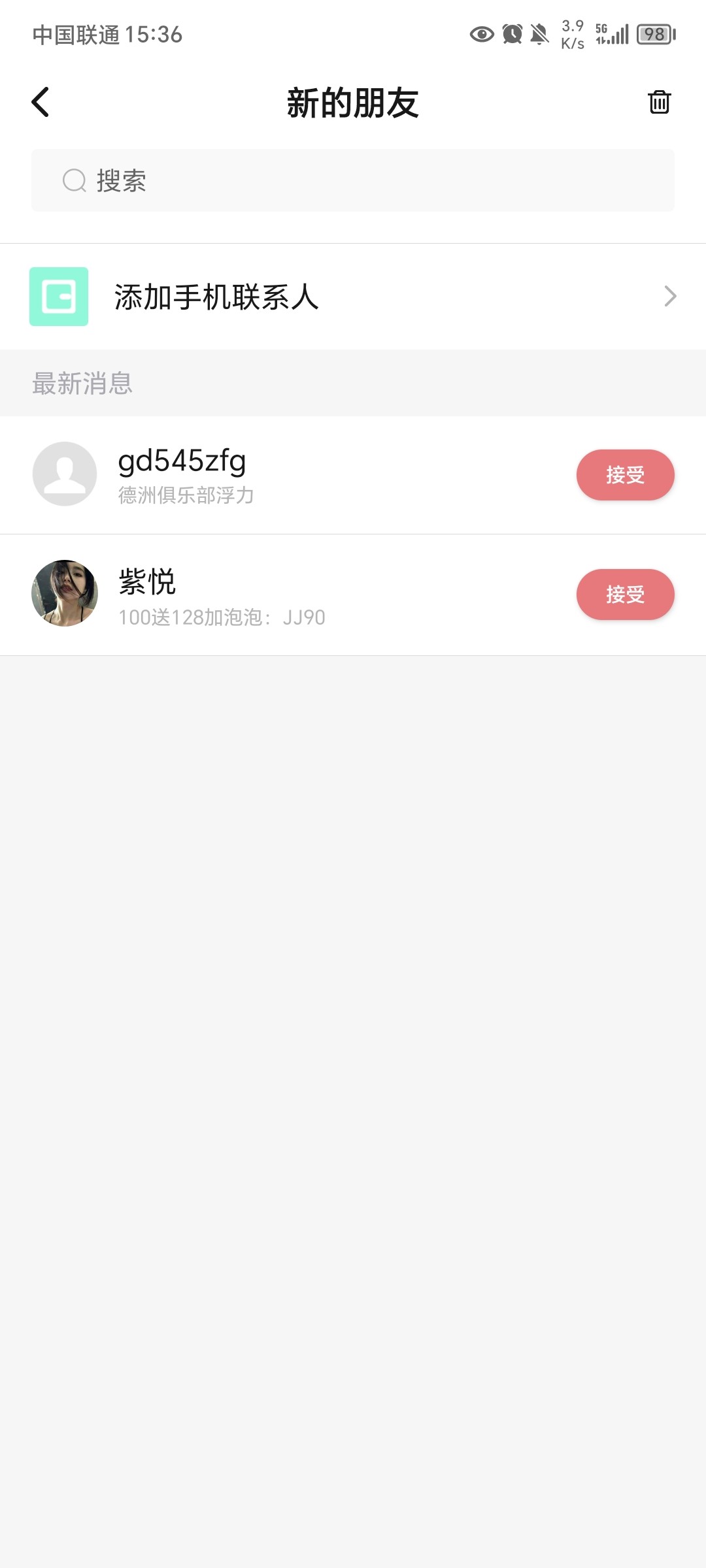
Task: Accept friend request from 紫悦
Action: point(625,595)
